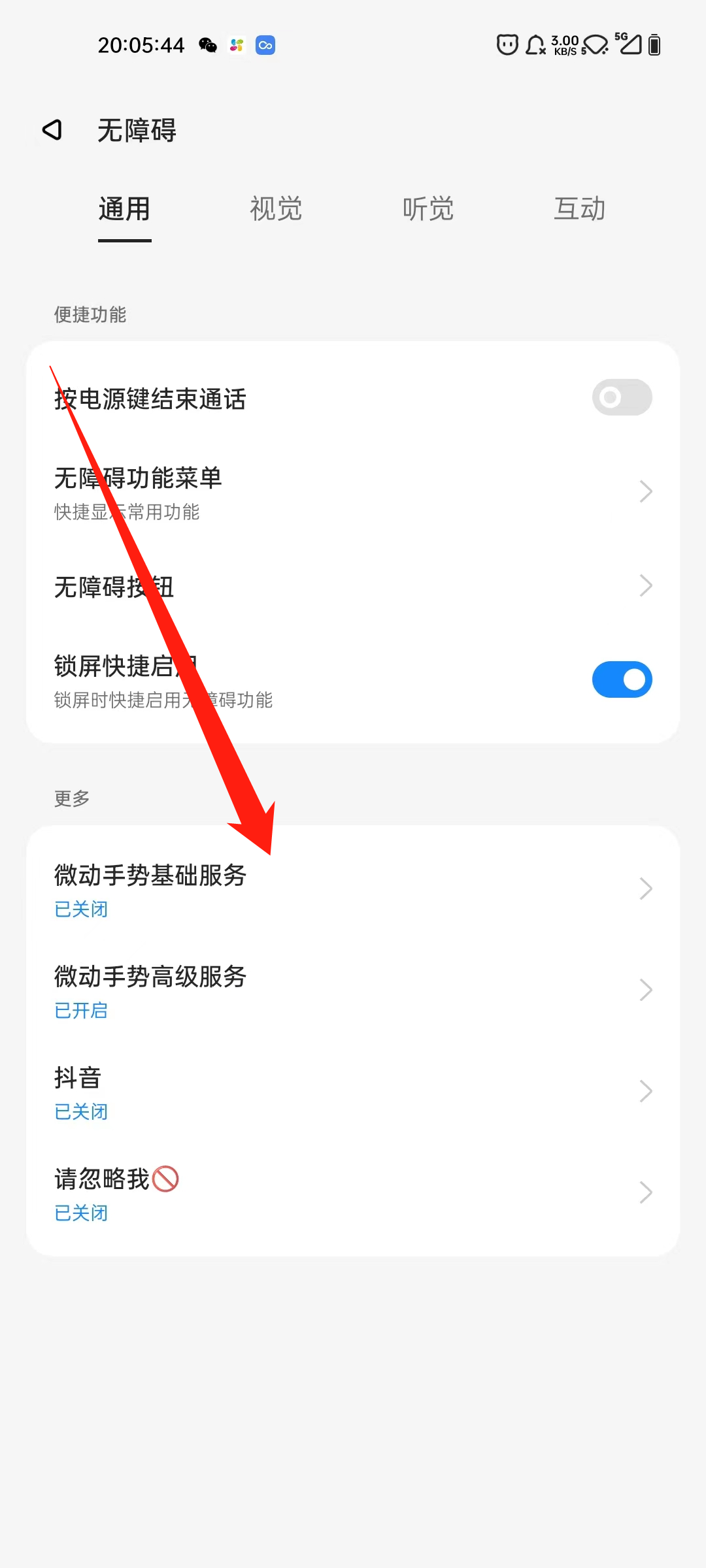Open 无障碍功能菜单 settings
This screenshot has width=706, height=1568.
[x=353, y=493]
